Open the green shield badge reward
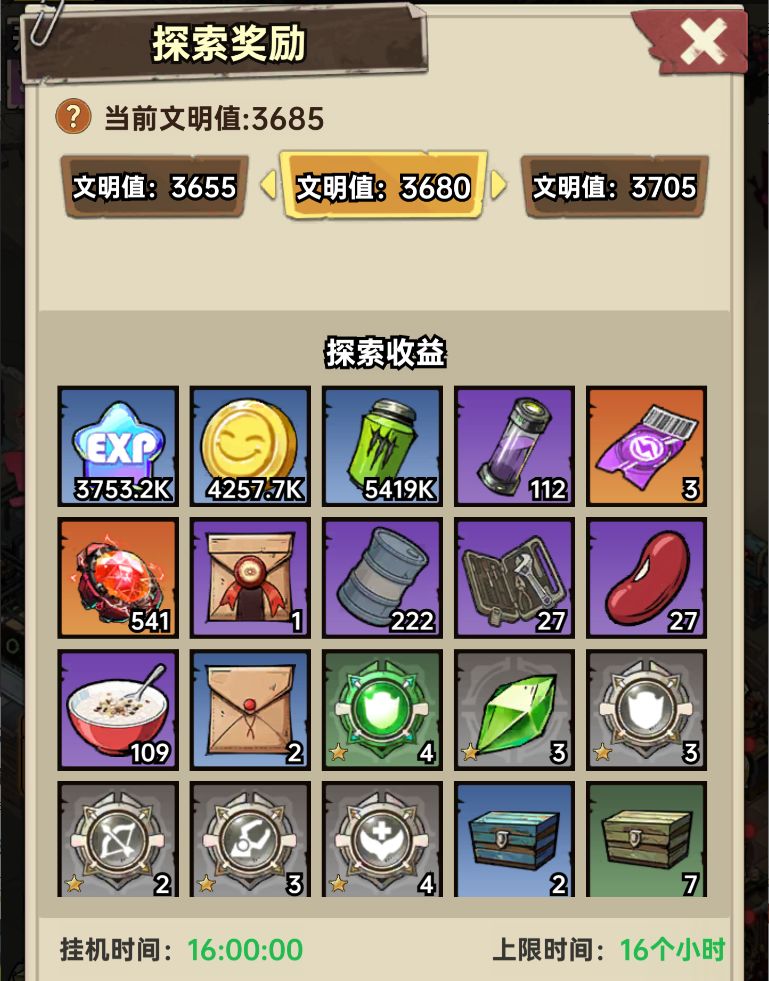The height and width of the screenshot is (981, 769). coord(381,709)
